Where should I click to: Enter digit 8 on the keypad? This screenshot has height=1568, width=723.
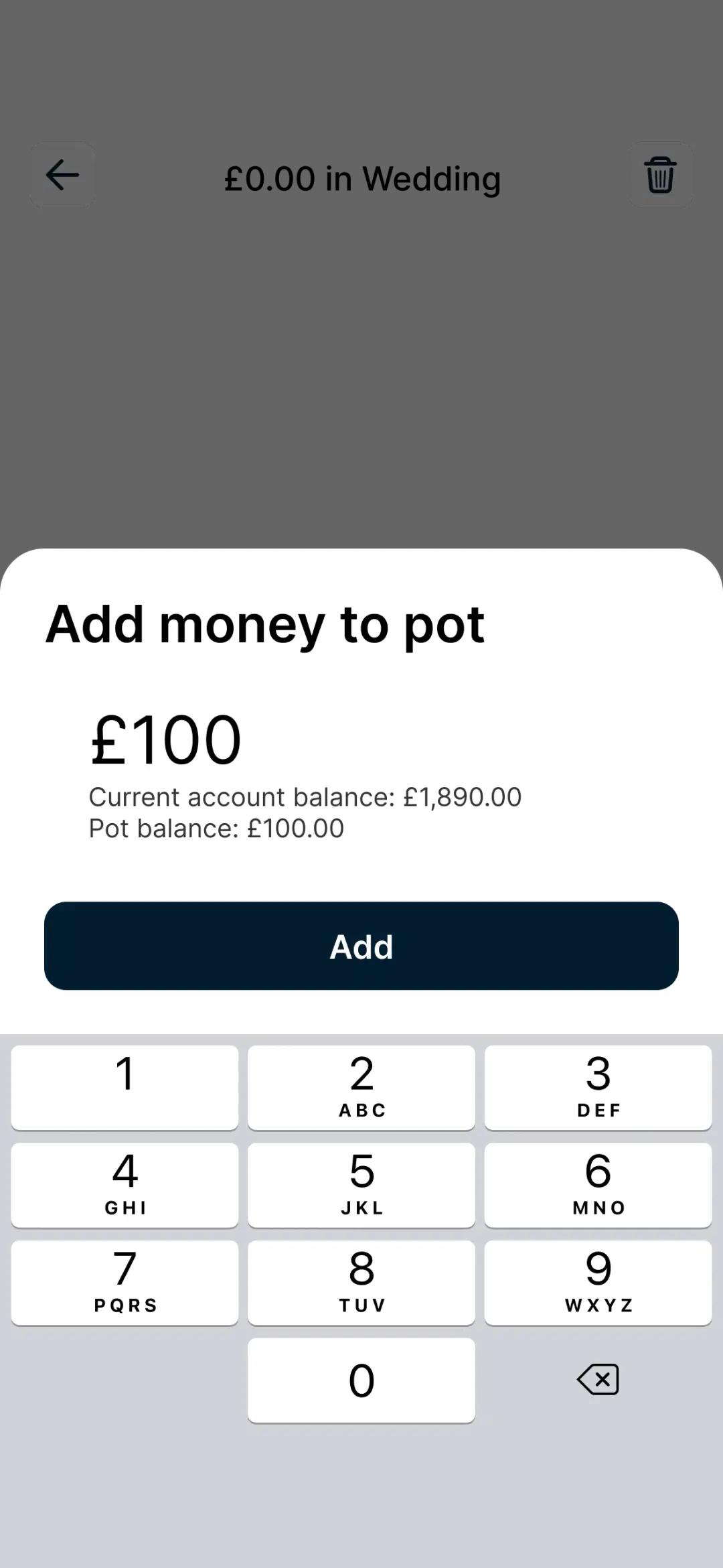pos(361,1282)
